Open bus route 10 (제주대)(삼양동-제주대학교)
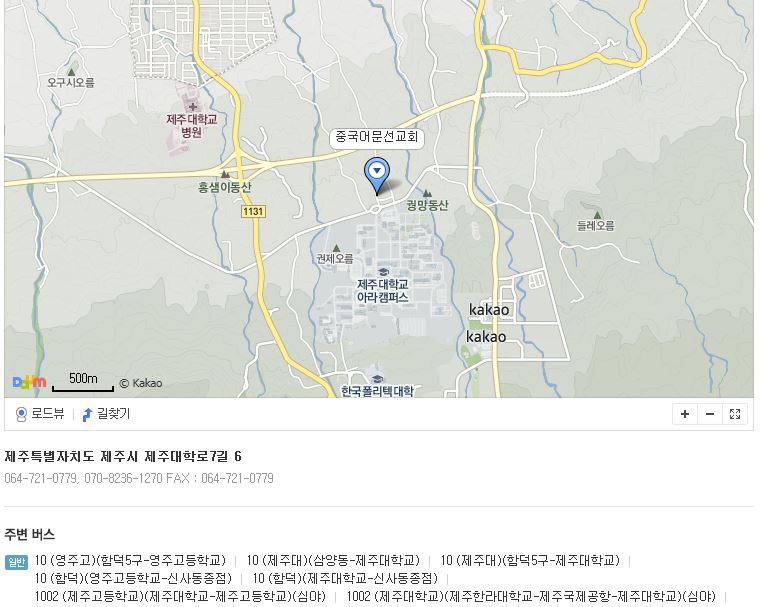 (x=333, y=560)
